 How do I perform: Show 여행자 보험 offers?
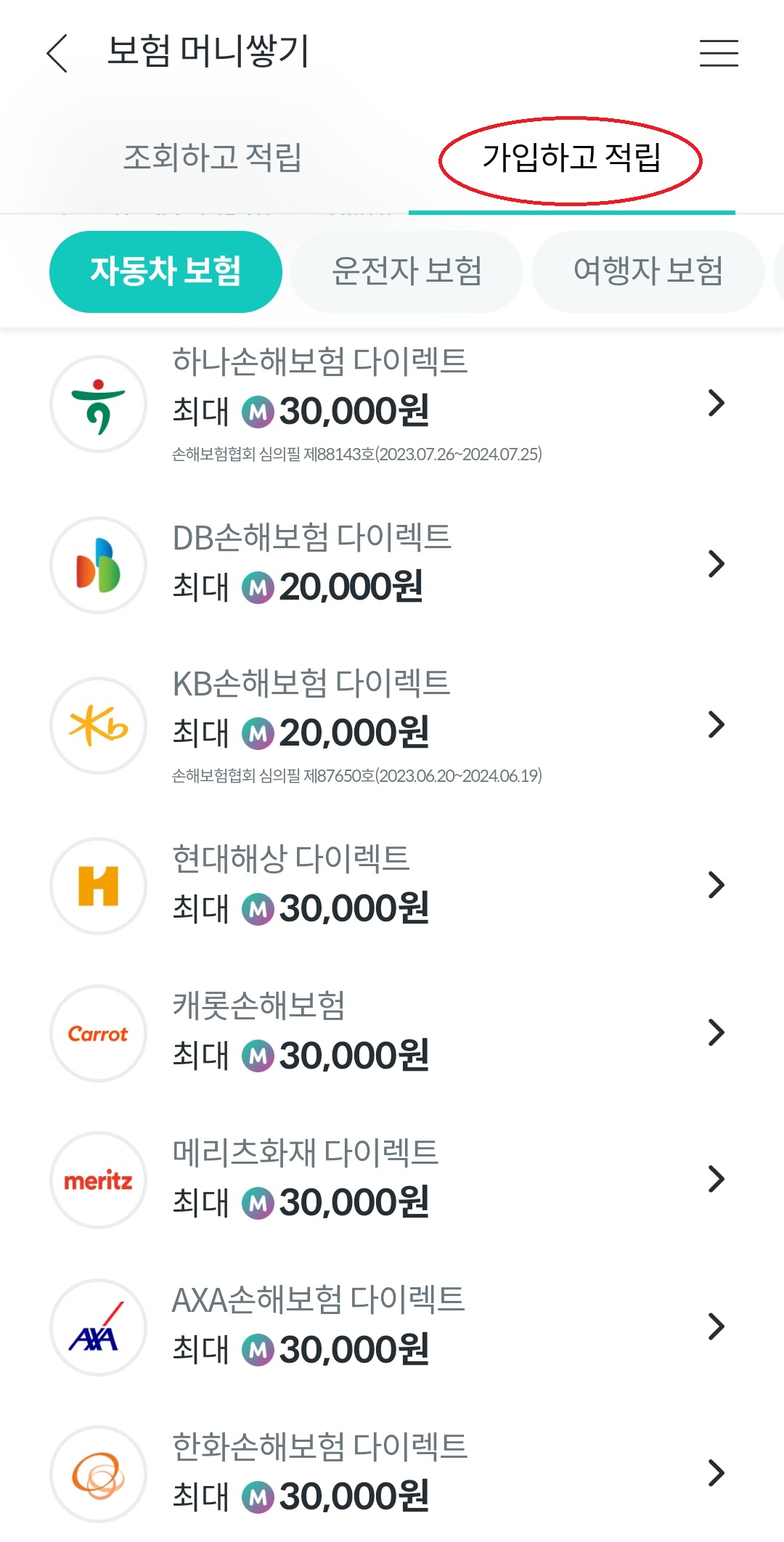pos(648,272)
